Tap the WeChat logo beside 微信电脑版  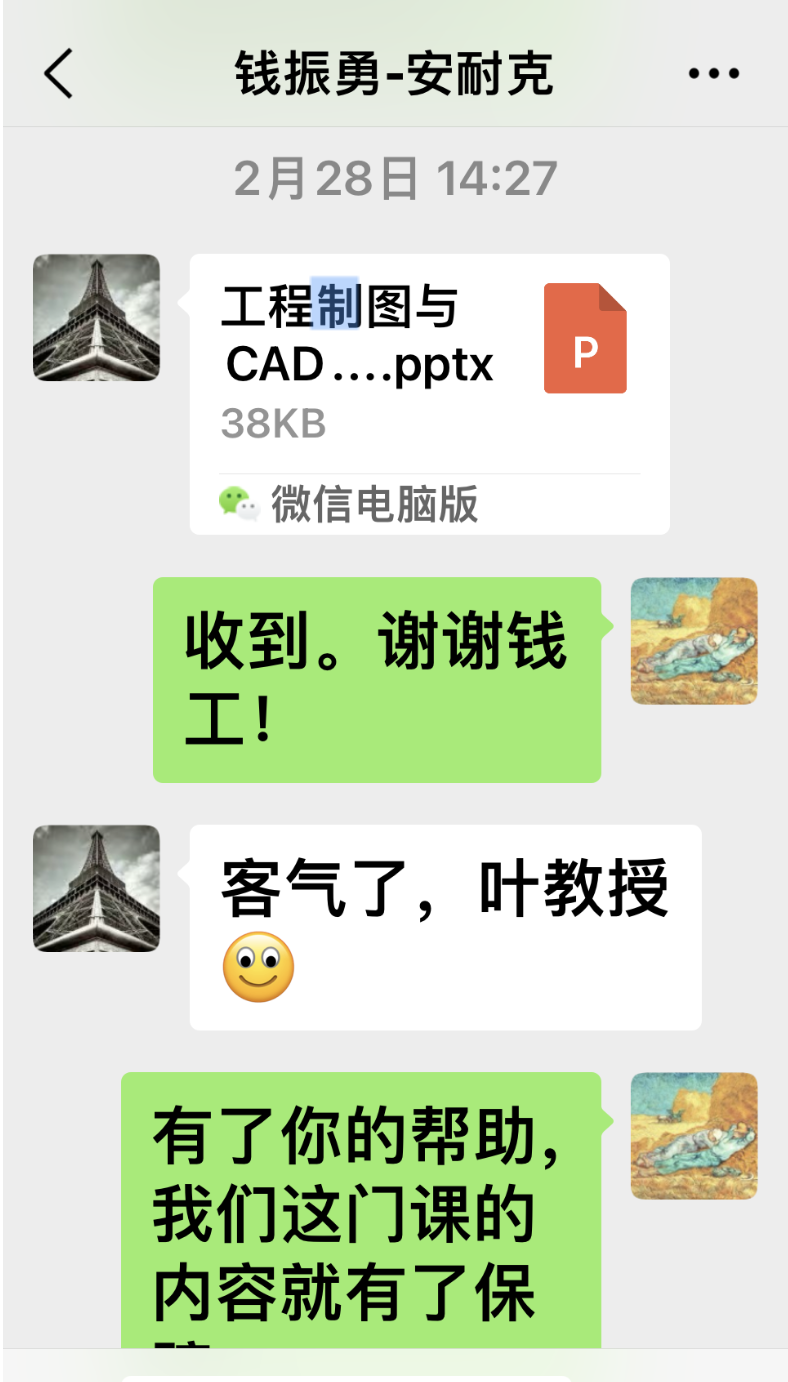click(238, 505)
